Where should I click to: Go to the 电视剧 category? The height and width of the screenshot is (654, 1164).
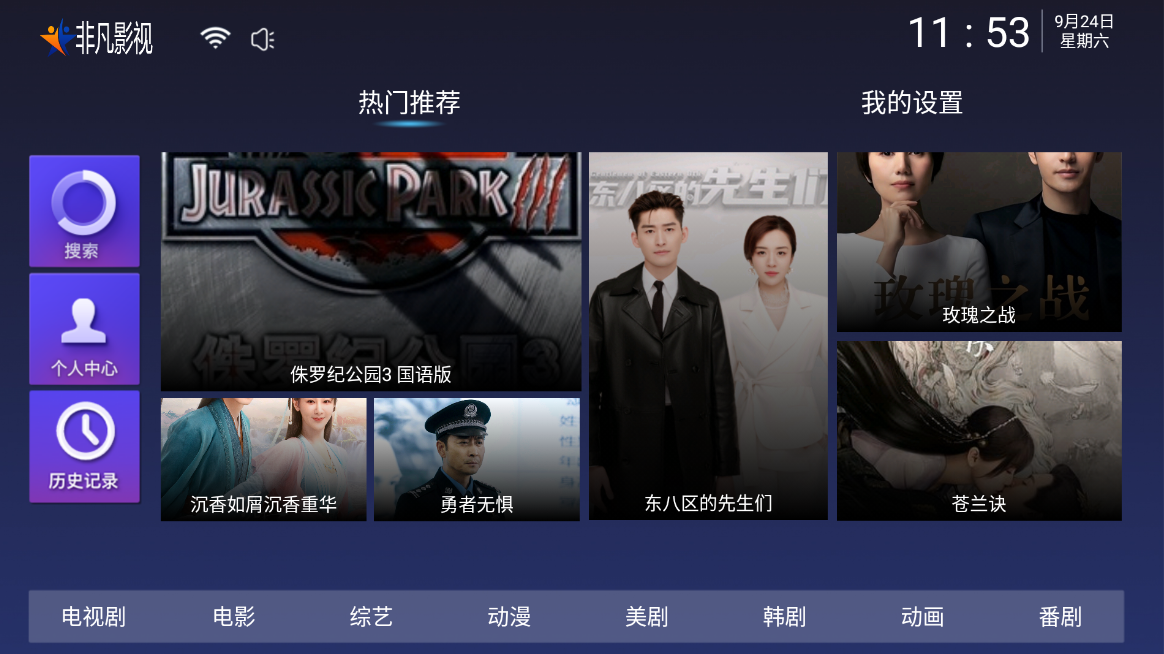(x=94, y=617)
